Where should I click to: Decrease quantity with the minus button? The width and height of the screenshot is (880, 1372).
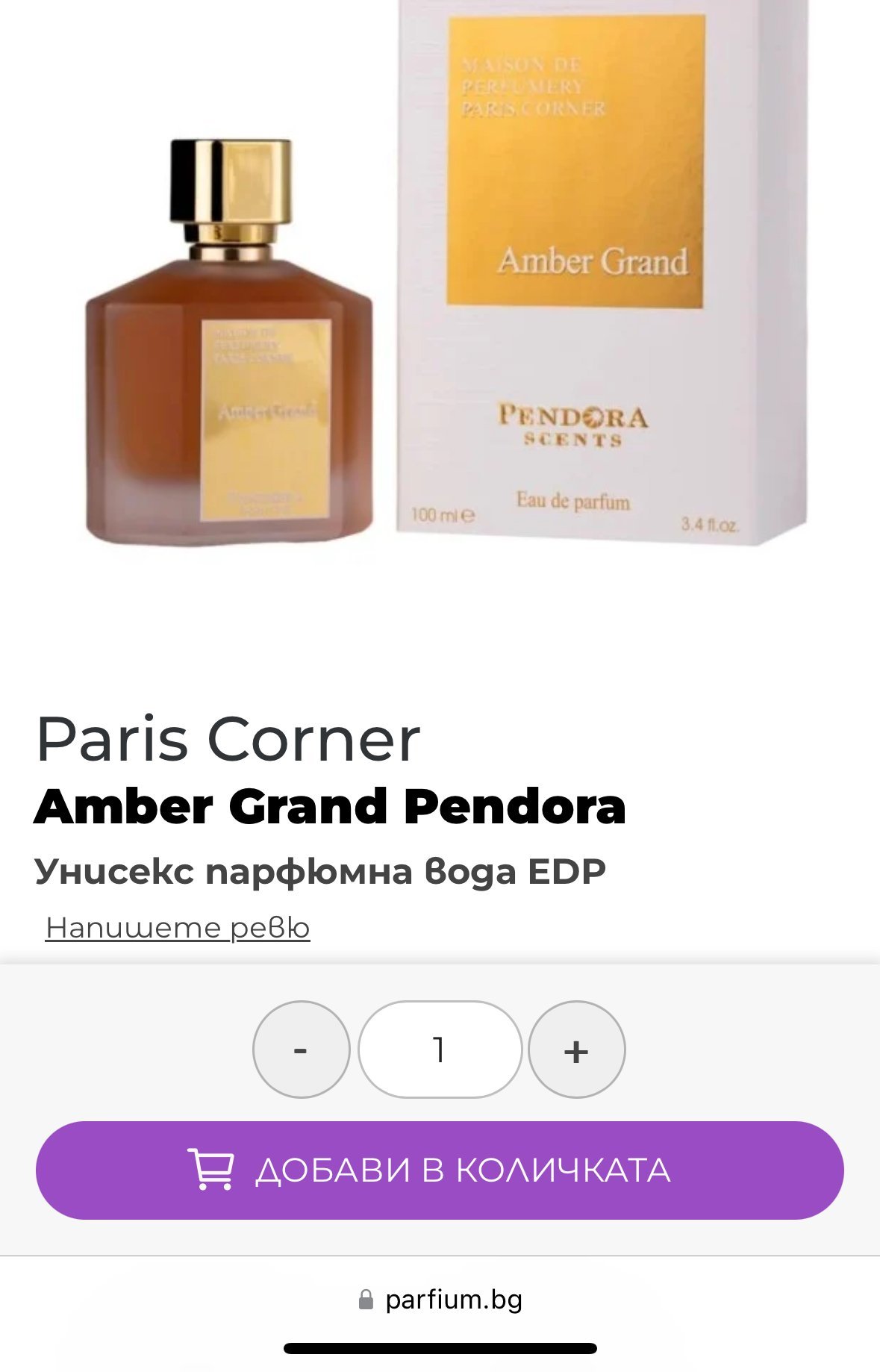(x=301, y=1050)
